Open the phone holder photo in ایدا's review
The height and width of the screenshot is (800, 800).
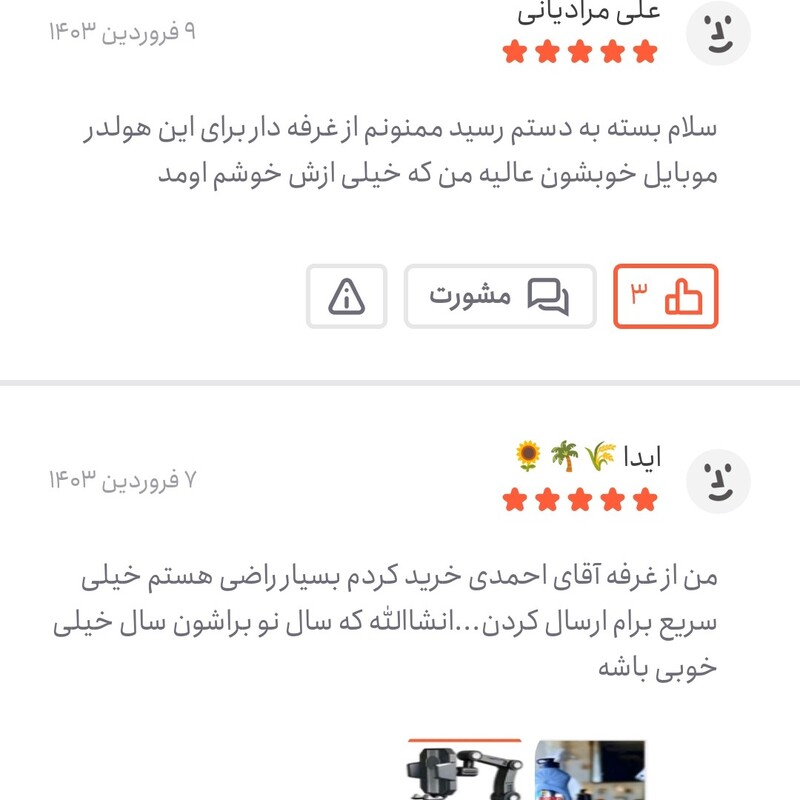coord(464,770)
